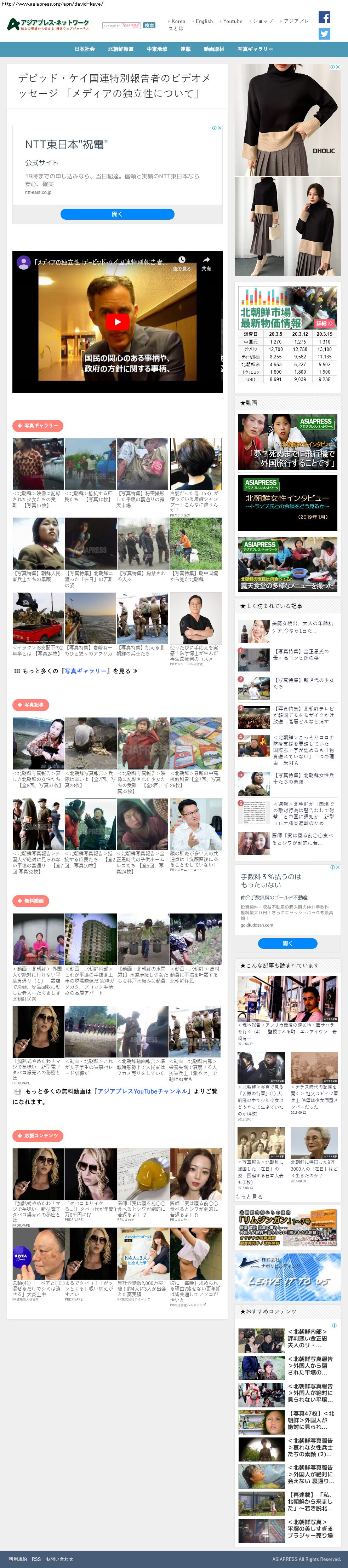This screenshot has width=348, height=1568.
Task: Open the Facebook page icon
Action: pos(324,17)
